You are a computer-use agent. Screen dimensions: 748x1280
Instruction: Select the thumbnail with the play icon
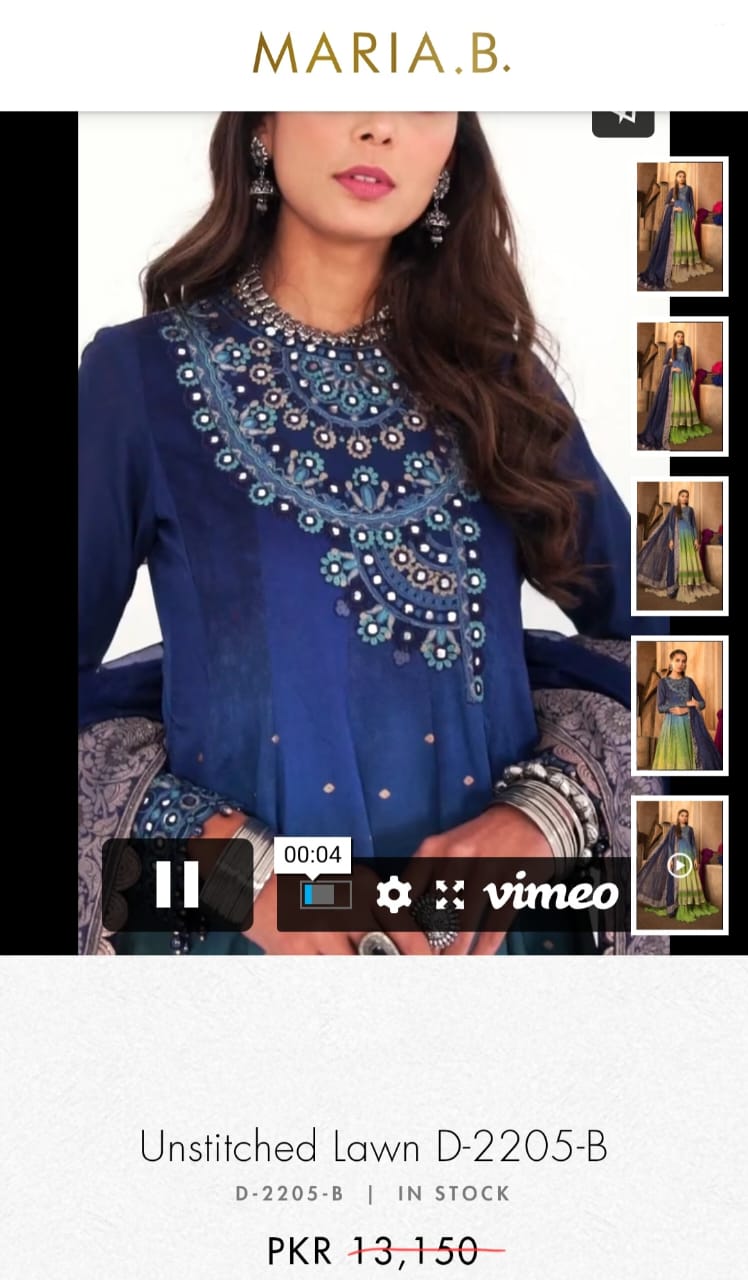pyautogui.click(x=680, y=865)
